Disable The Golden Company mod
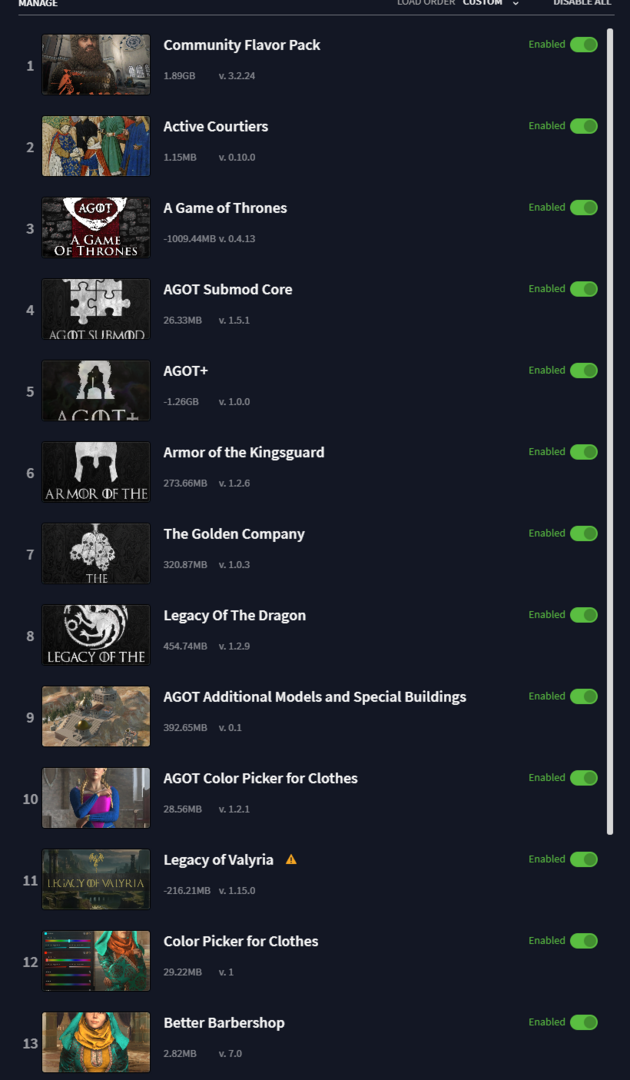The width and height of the screenshot is (630, 1080). pyautogui.click(x=583, y=533)
